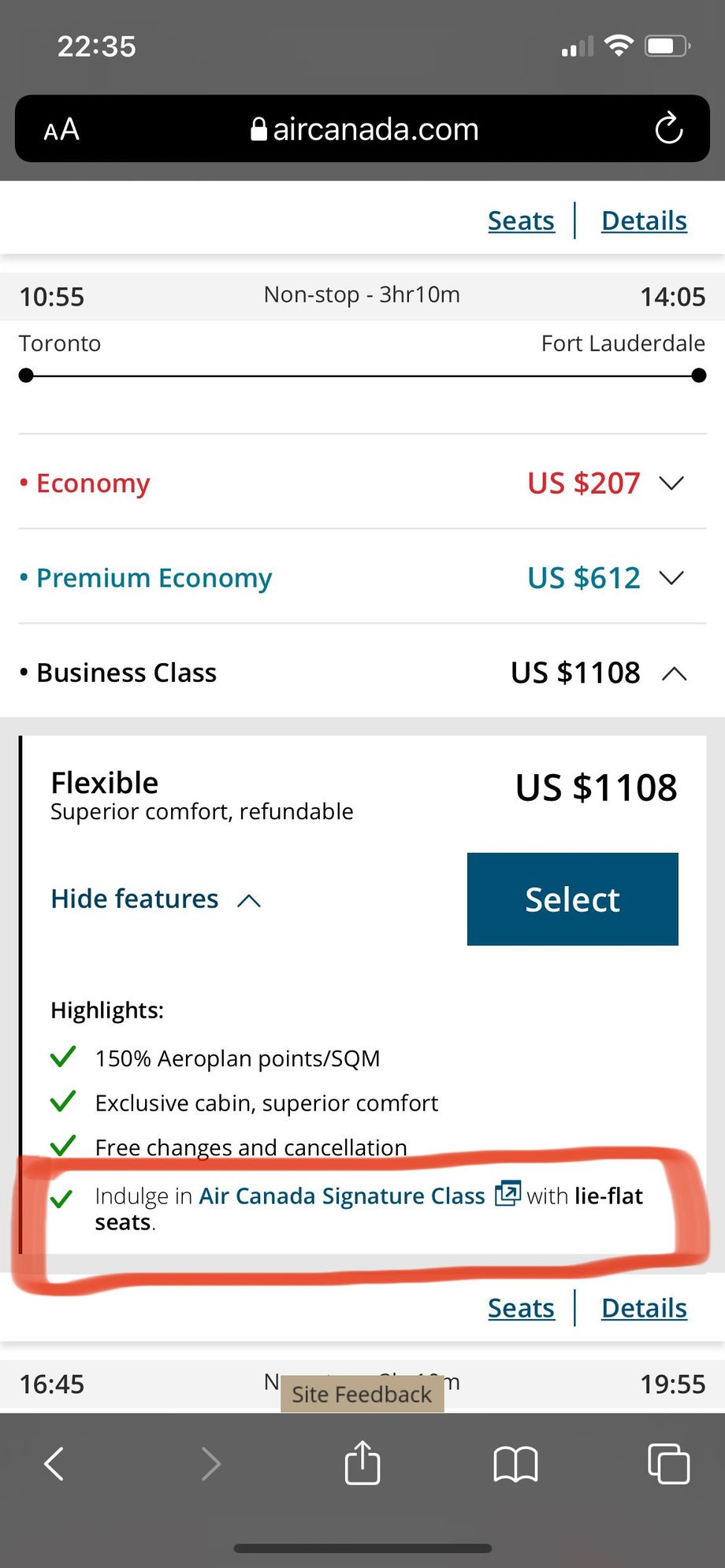Reload the aircanada.com page

pos(668,129)
